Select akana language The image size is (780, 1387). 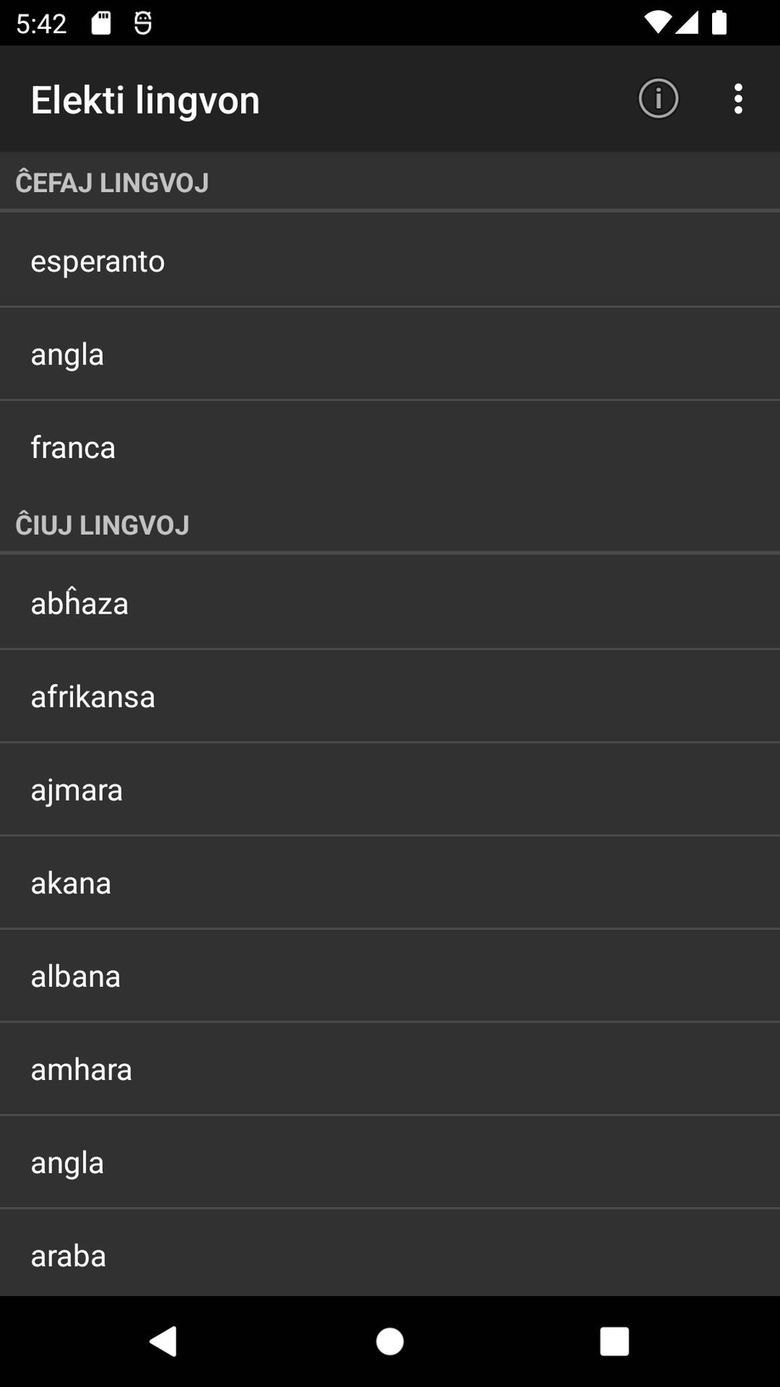pos(390,882)
